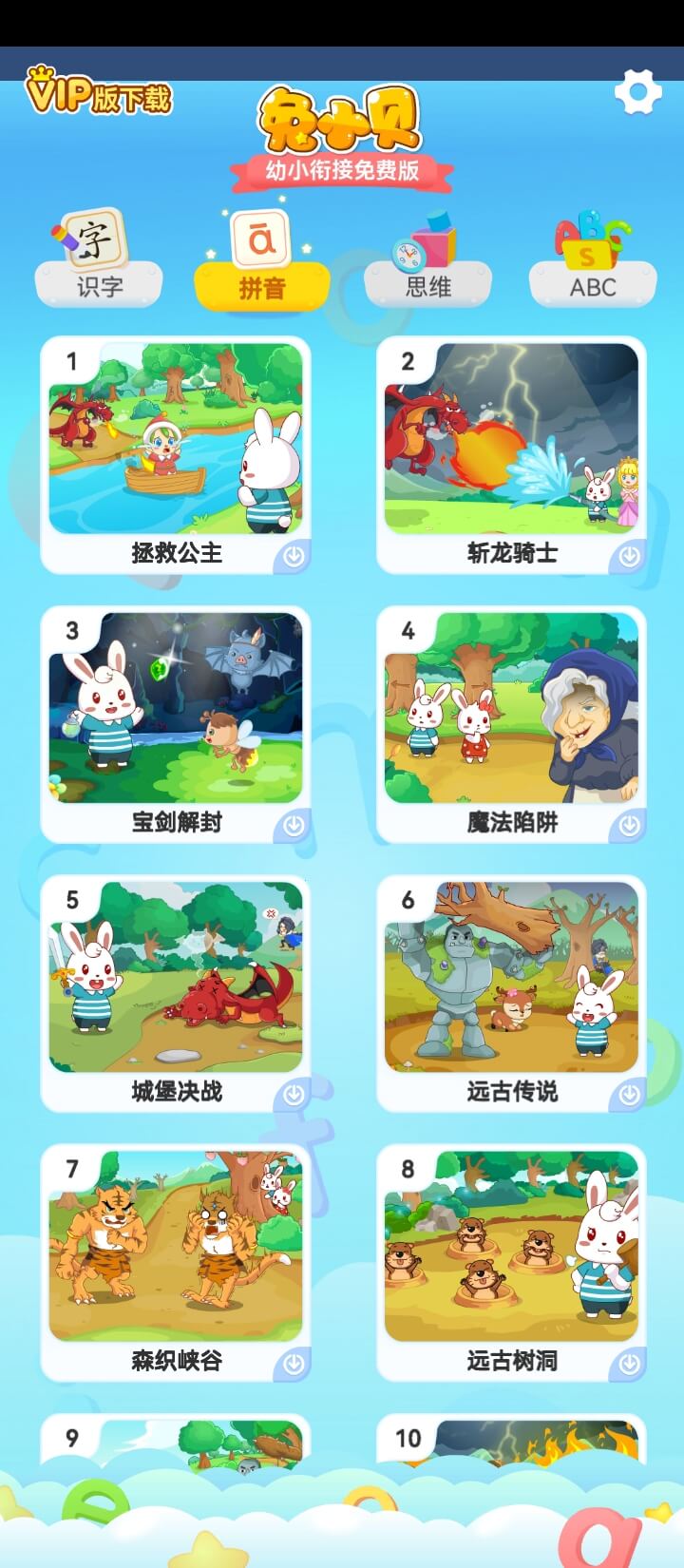Screen dimensions: 684x1568
Task: Switch to the 识字 tab
Action: click(x=99, y=260)
